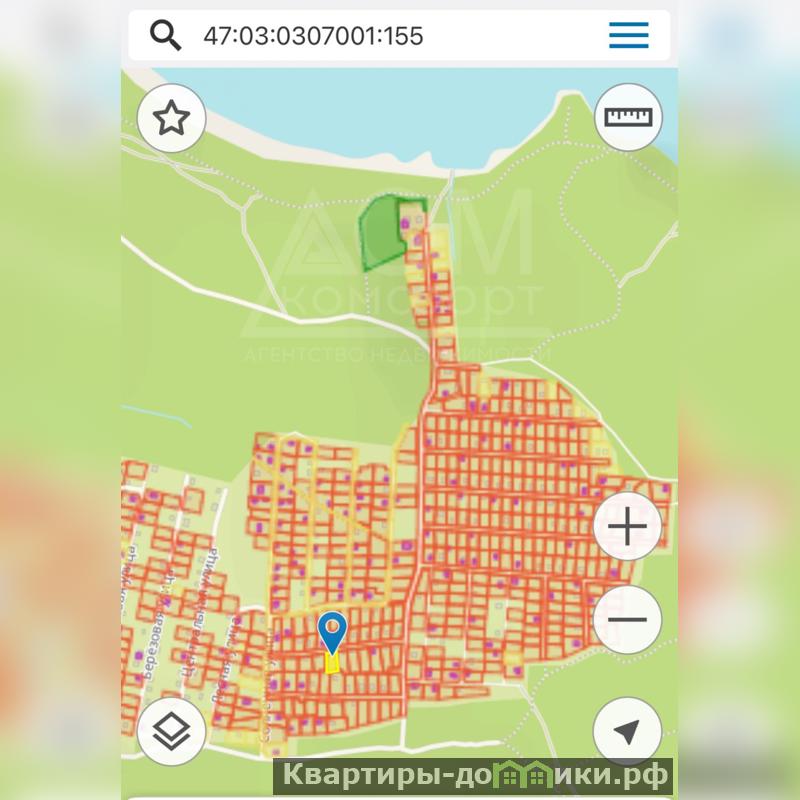
Task: Activate the ruler measuring tool
Action: coord(628,117)
